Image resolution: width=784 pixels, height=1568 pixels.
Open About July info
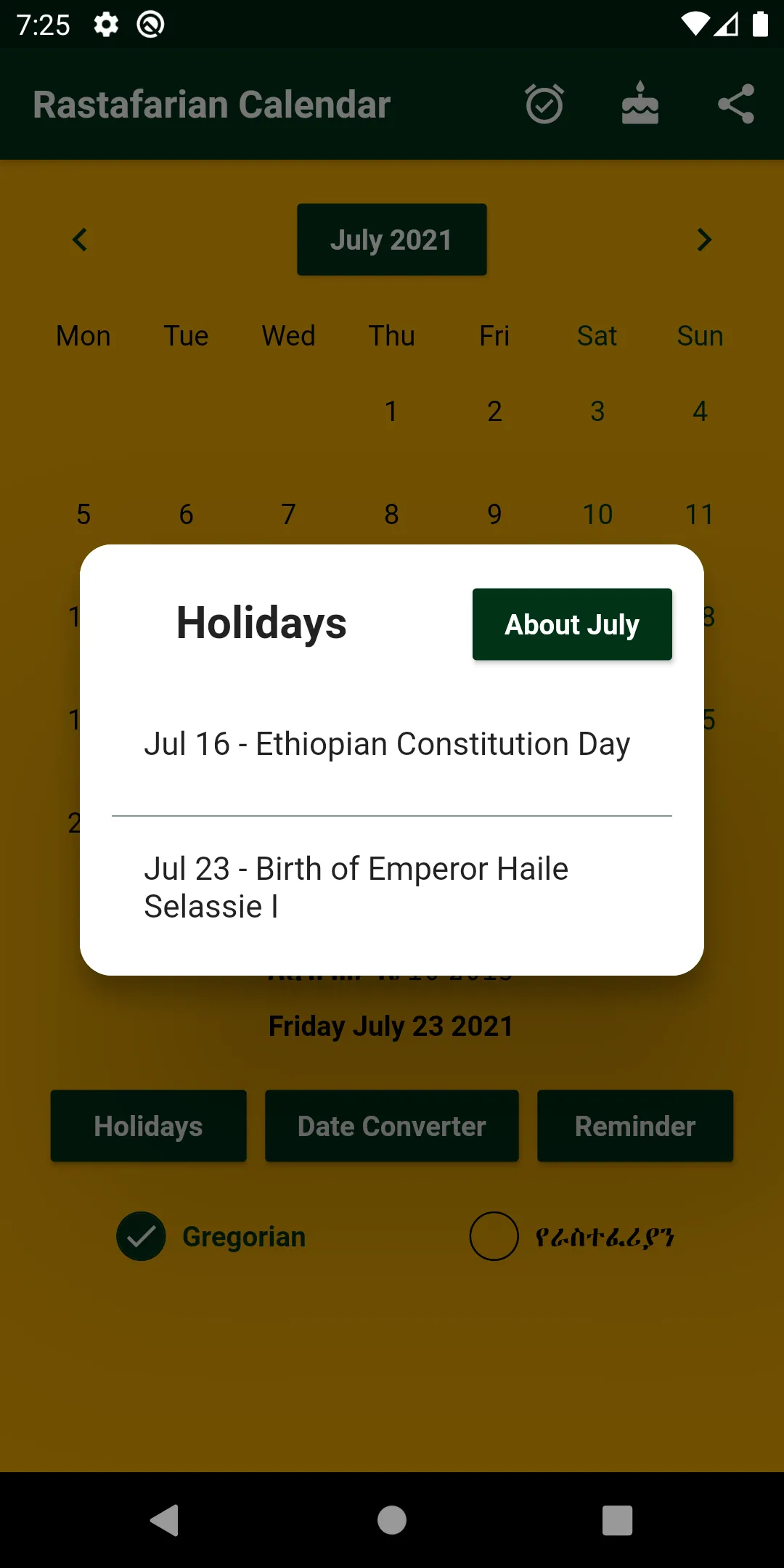tap(572, 624)
